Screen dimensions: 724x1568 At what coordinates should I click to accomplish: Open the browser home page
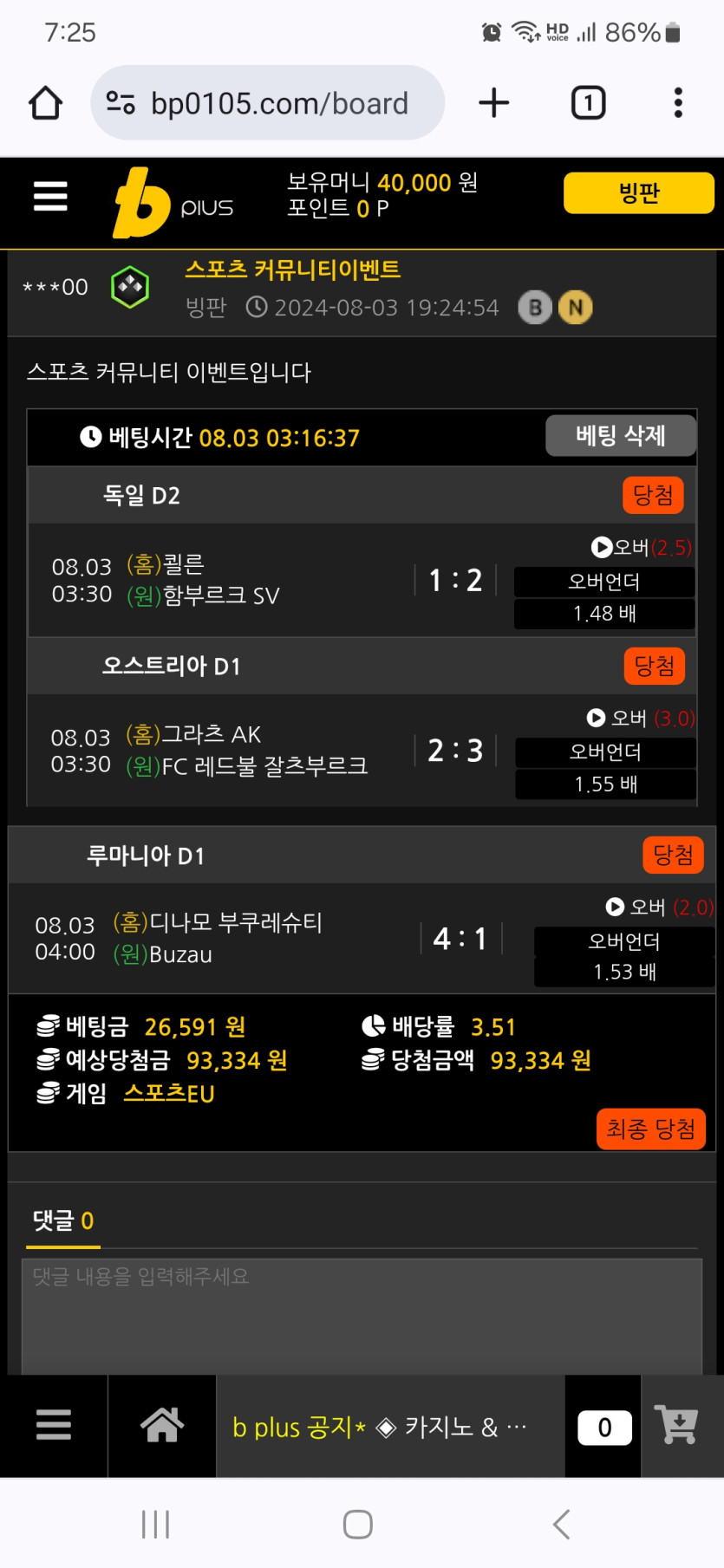(45, 103)
